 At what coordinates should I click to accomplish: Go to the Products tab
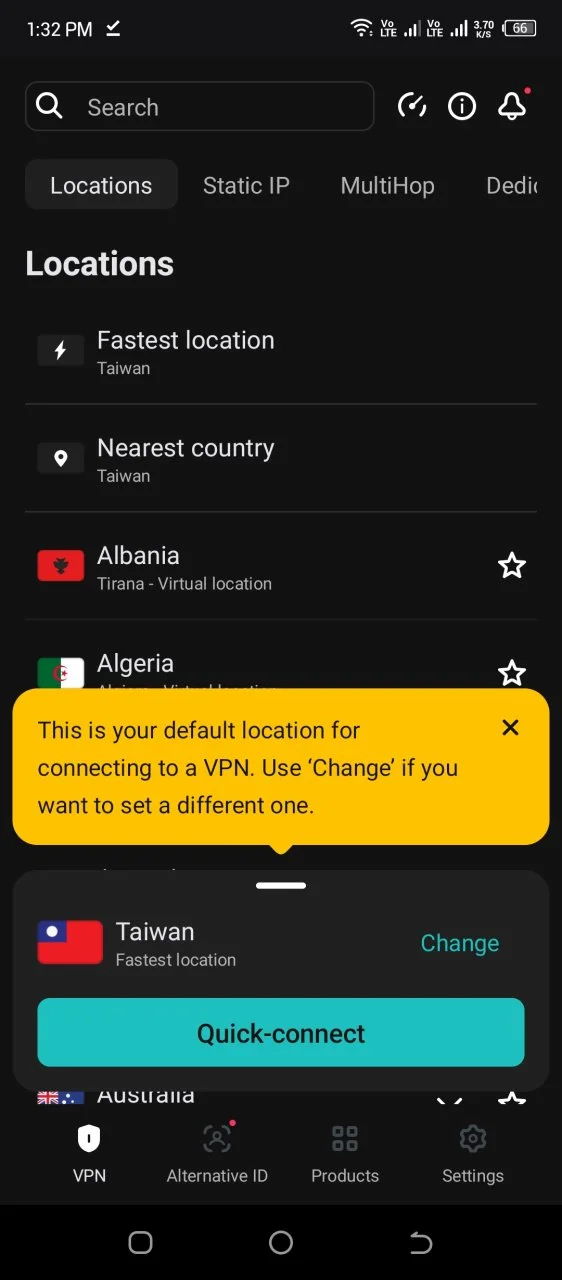tap(345, 1153)
